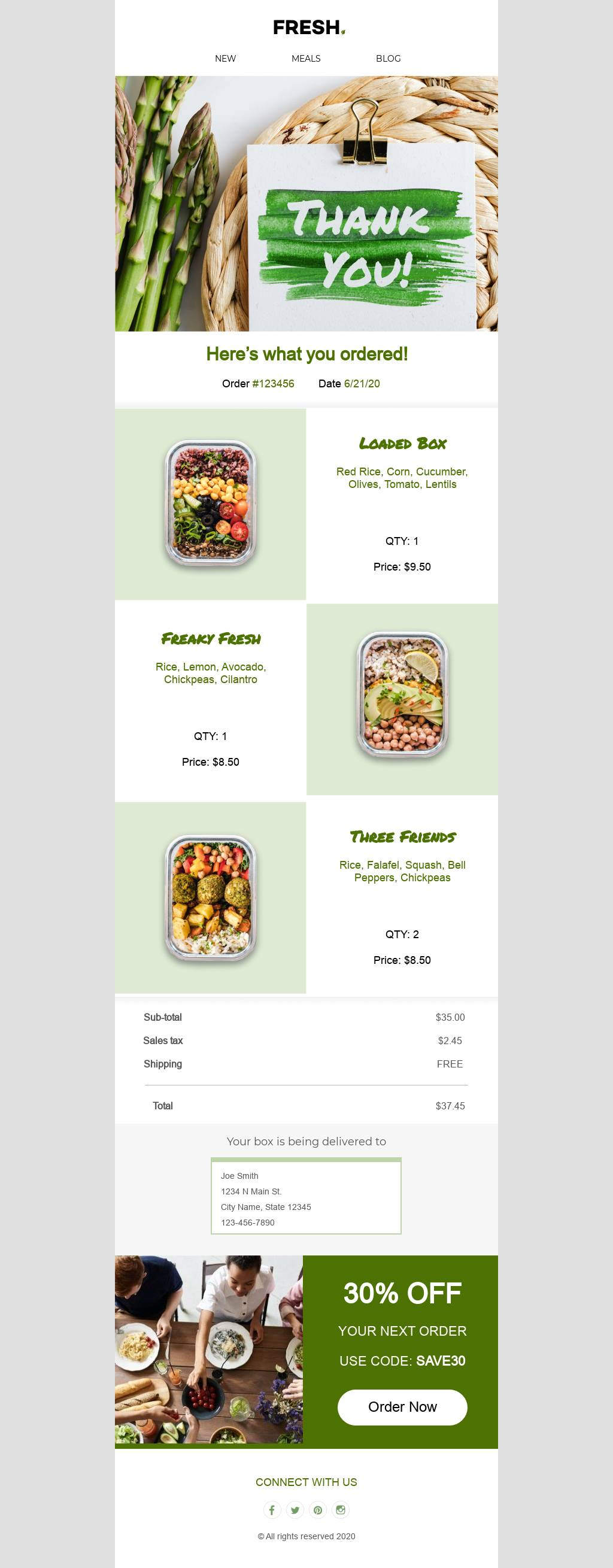Screen dimensions: 613x1568
Task: Open the Pinterest social icon
Action: [x=318, y=1509]
